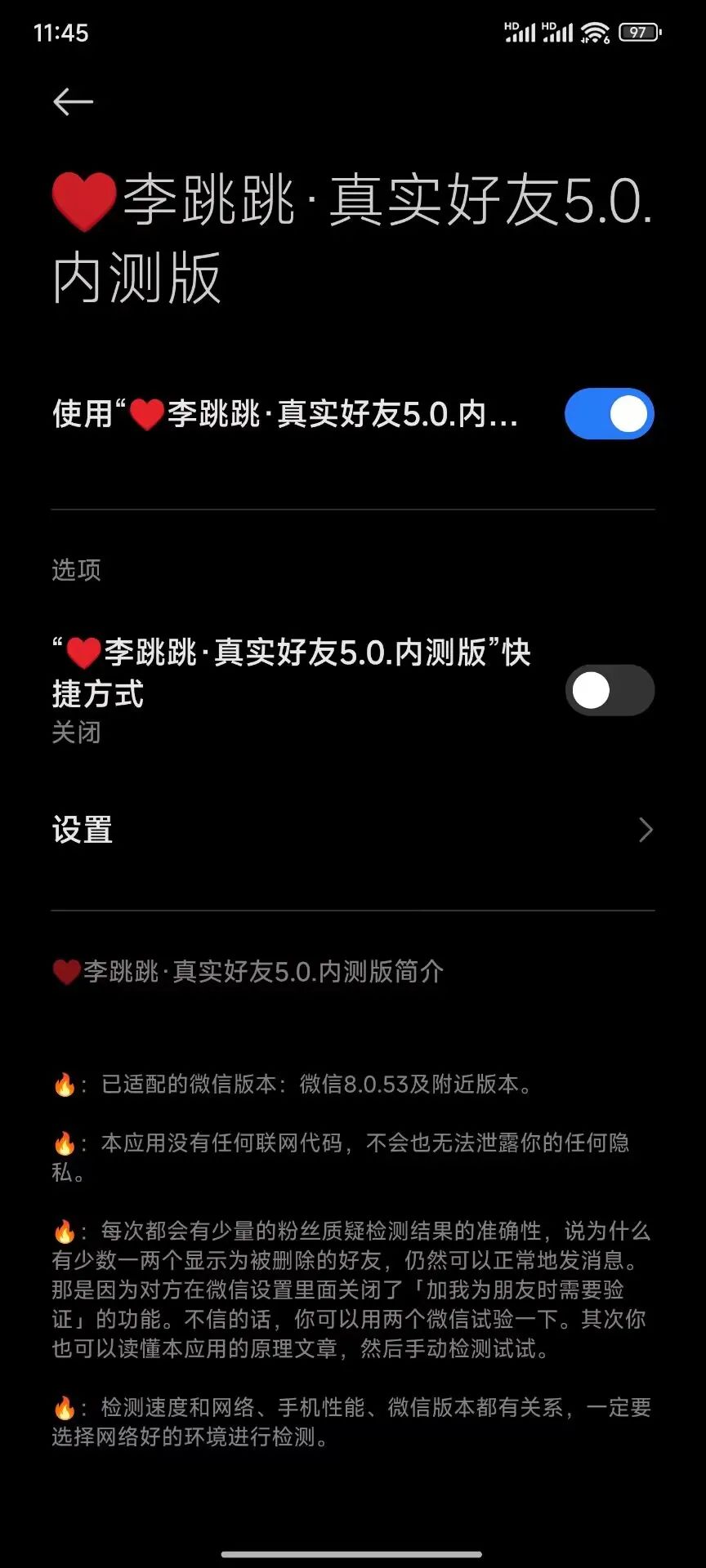
Task: Turn off the 李跳跳 accessibility service switch
Action: 609,414
